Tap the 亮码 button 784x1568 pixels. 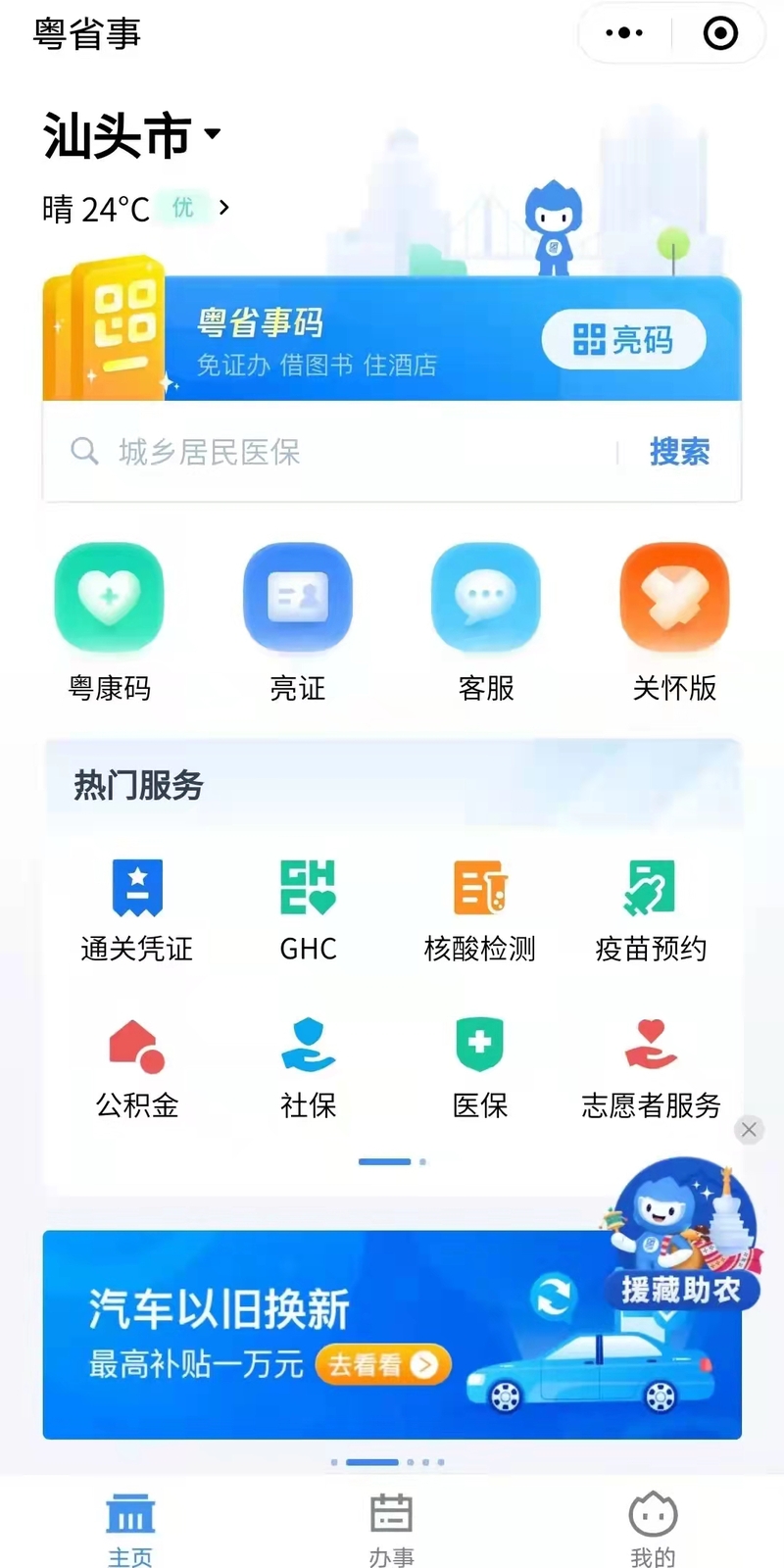click(623, 340)
